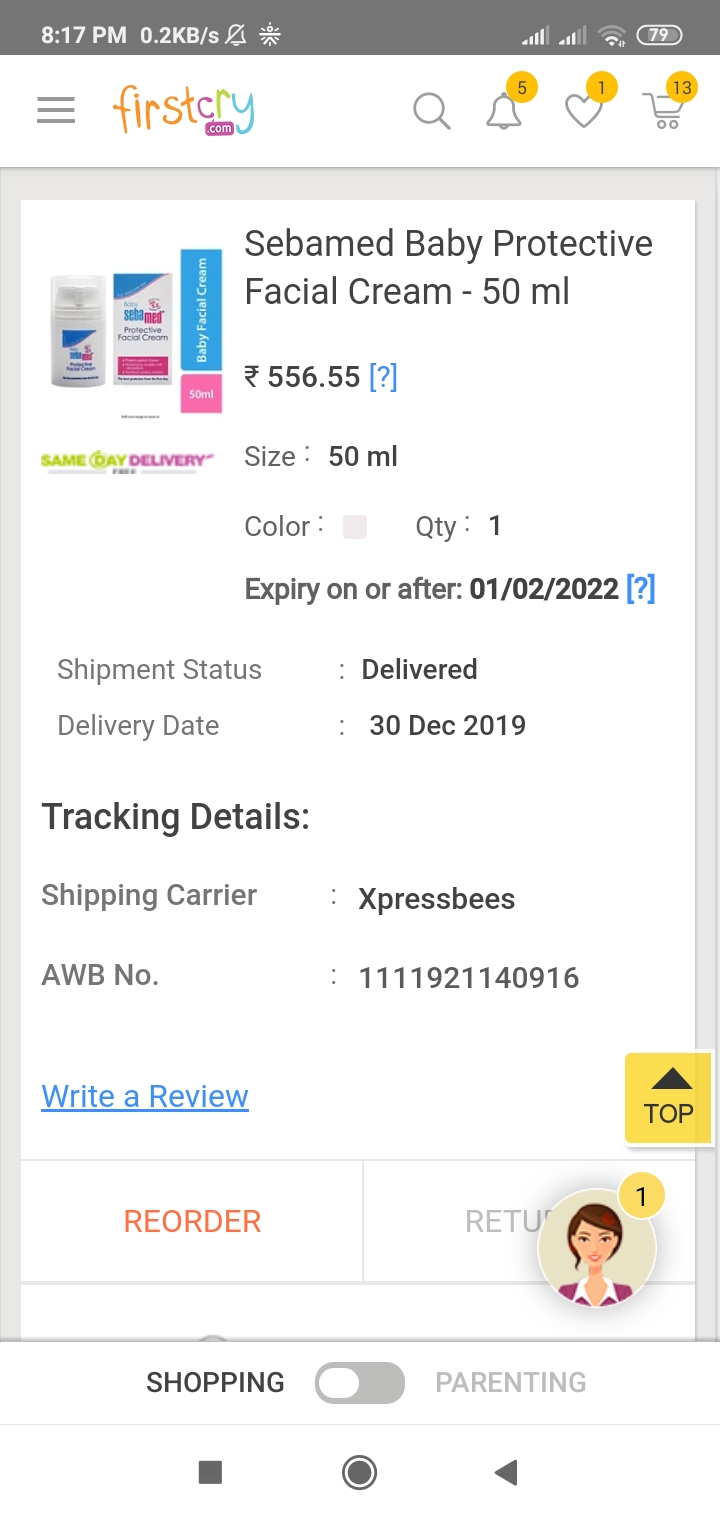Tap the RETURN button
The width and height of the screenshot is (720, 1520).
(490, 1221)
